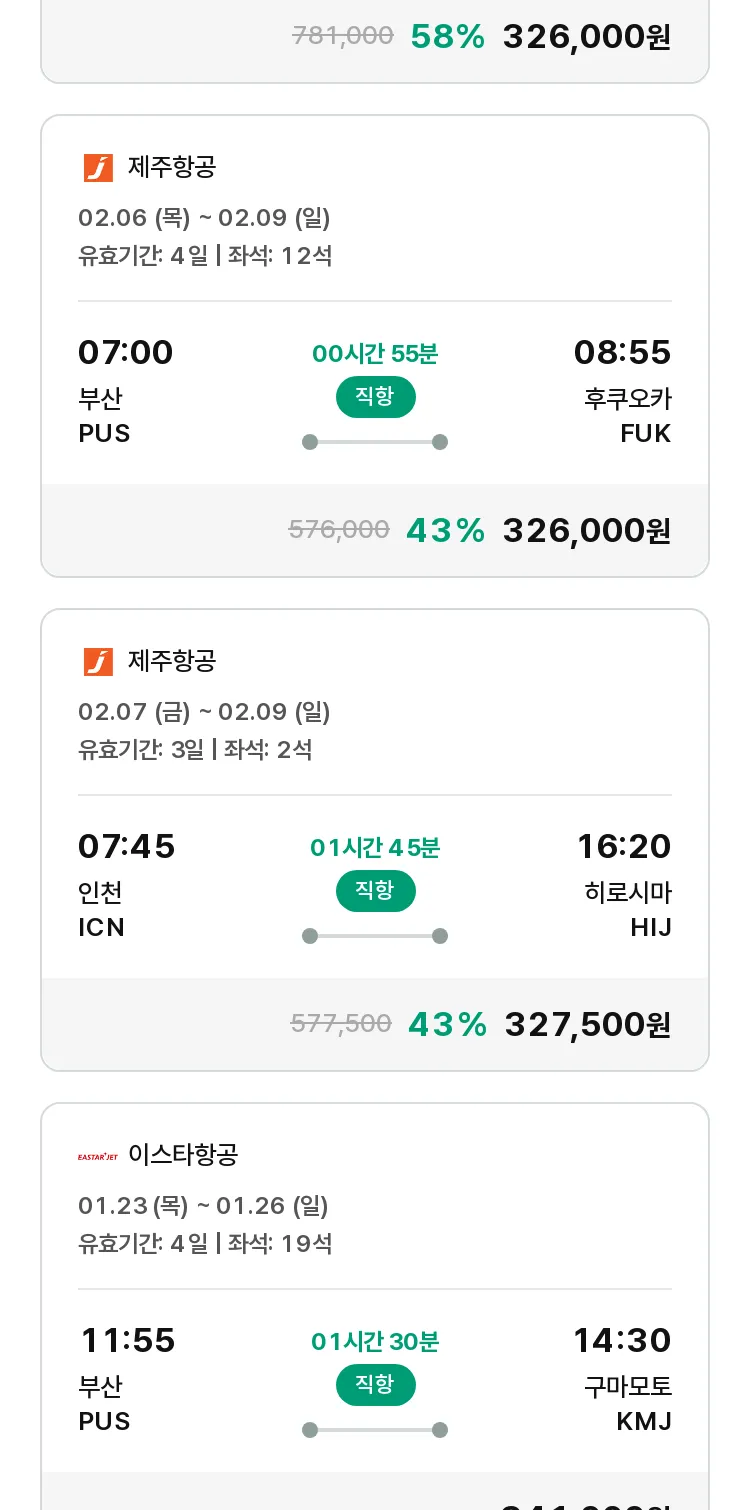Image resolution: width=750 pixels, height=1510 pixels.
Task: Open the Eastar Jet Busan to Kumamoto flight
Action: (375, 1306)
